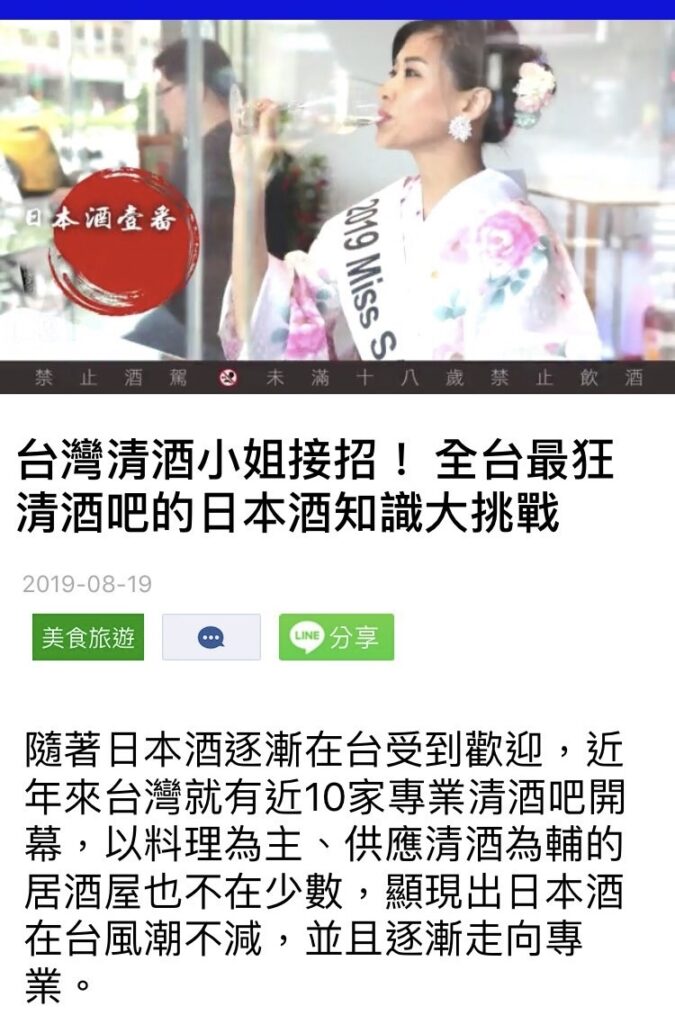675x1024 pixels.
Task: Open the comments bubble button
Action: (211, 637)
